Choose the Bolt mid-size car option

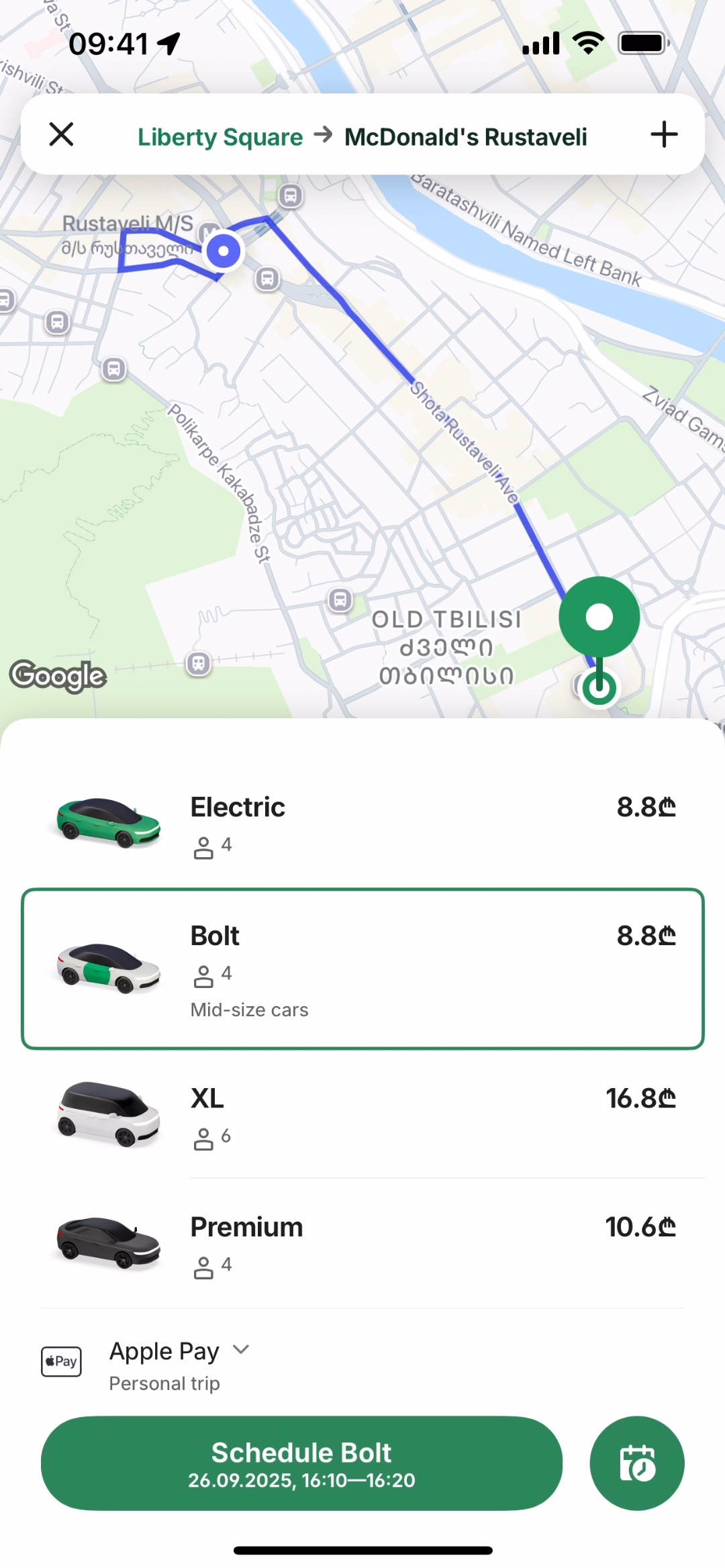tap(362, 969)
